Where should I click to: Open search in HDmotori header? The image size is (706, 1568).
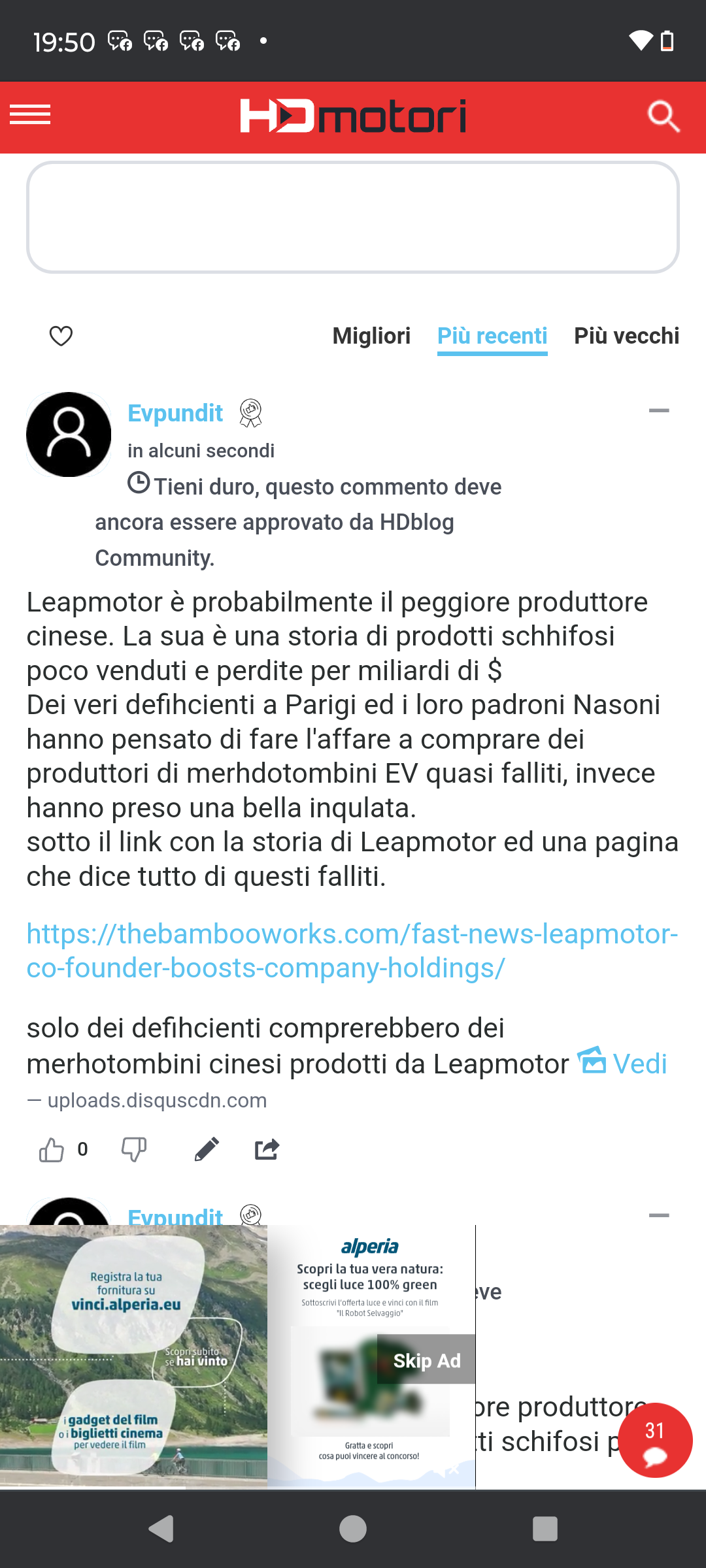663,116
